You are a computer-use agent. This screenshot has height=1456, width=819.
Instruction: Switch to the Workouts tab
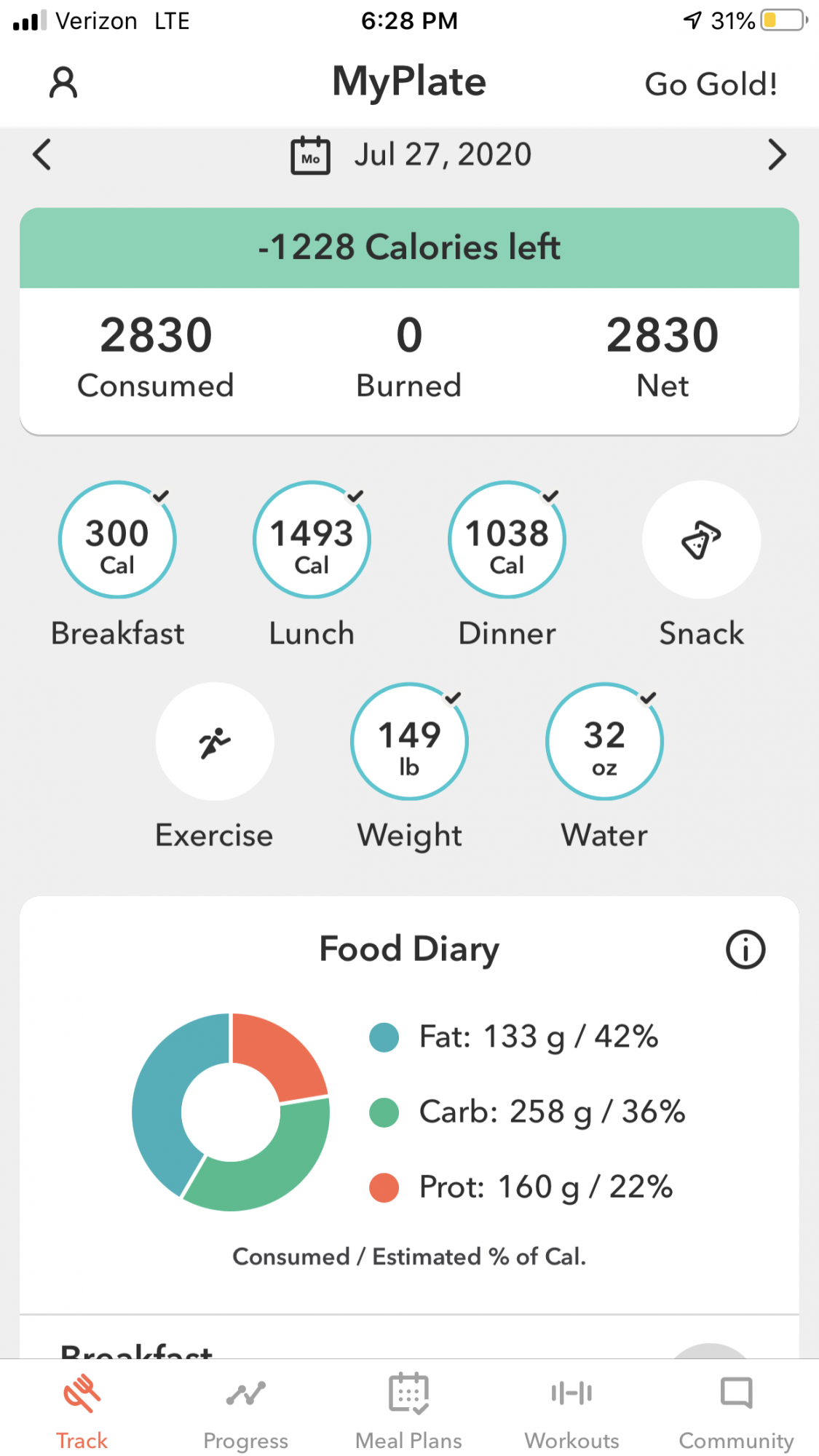(x=571, y=1412)
